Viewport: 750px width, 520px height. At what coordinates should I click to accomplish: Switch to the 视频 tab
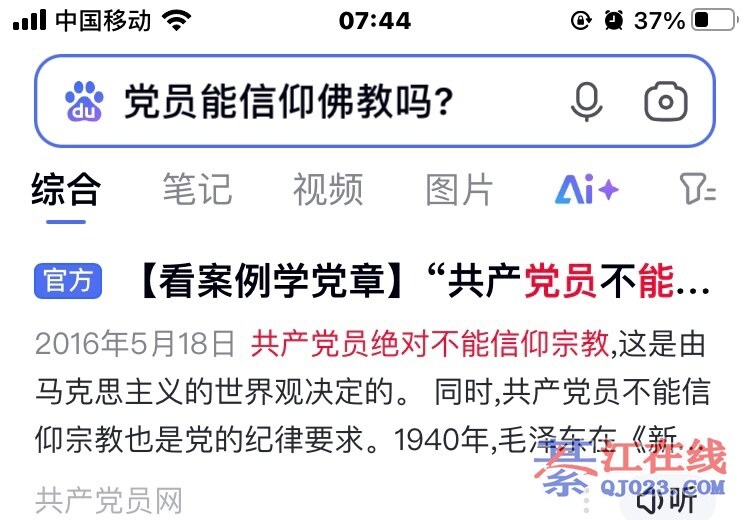327,189
